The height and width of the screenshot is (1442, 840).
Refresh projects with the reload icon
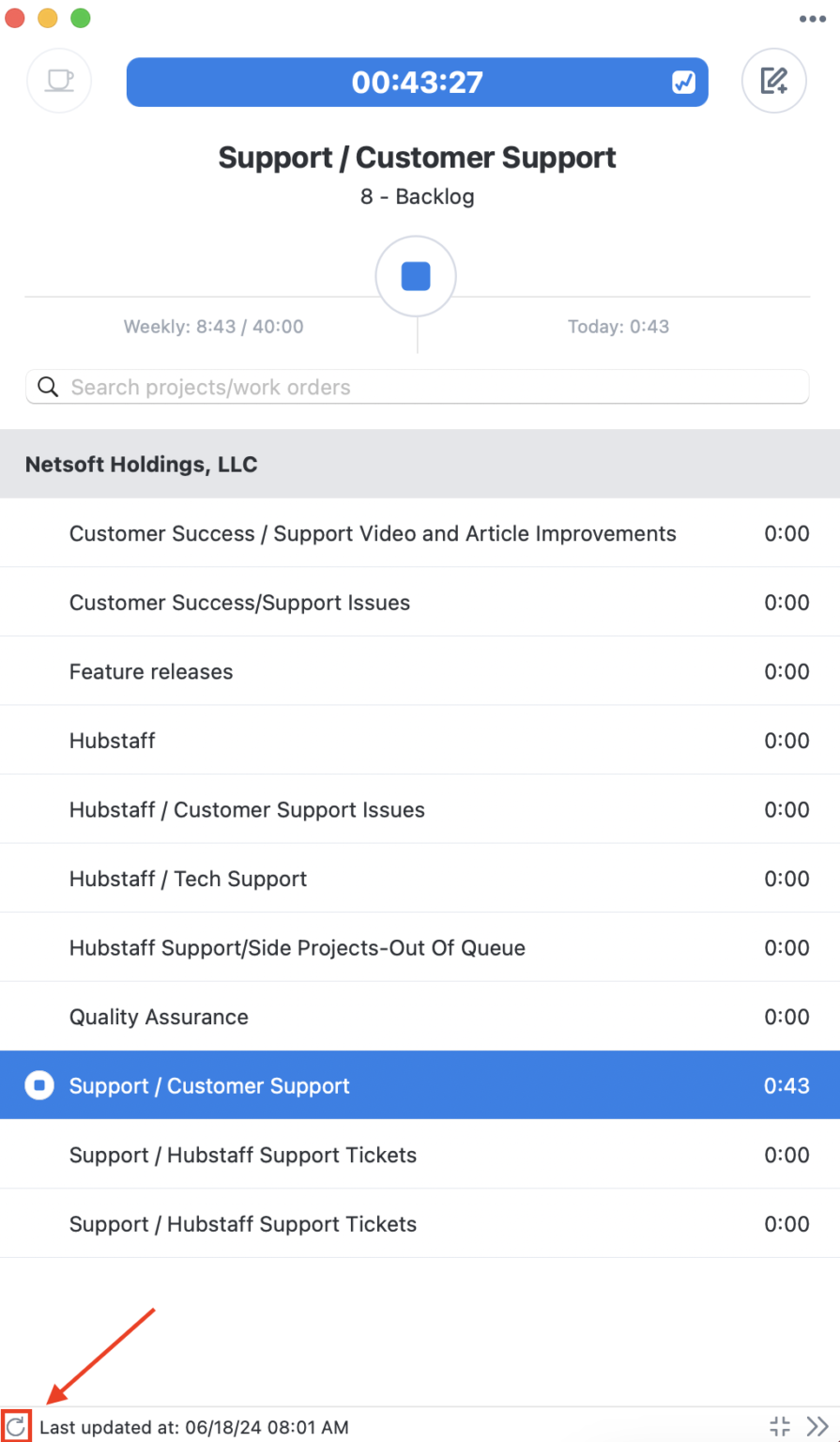click(15, 1426)
